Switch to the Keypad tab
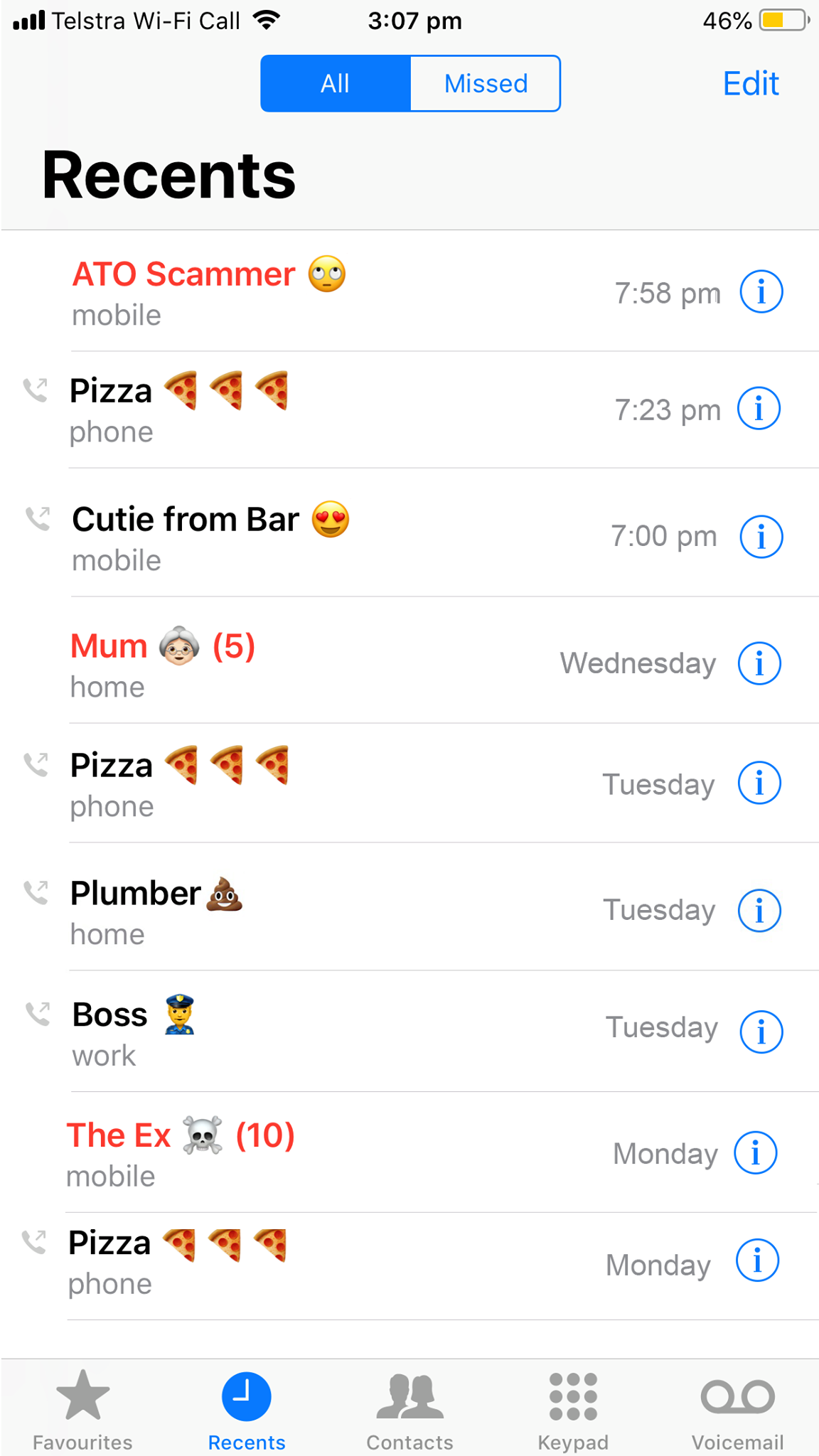This screenshot has width=819, height=1456. click(573, 1409)
